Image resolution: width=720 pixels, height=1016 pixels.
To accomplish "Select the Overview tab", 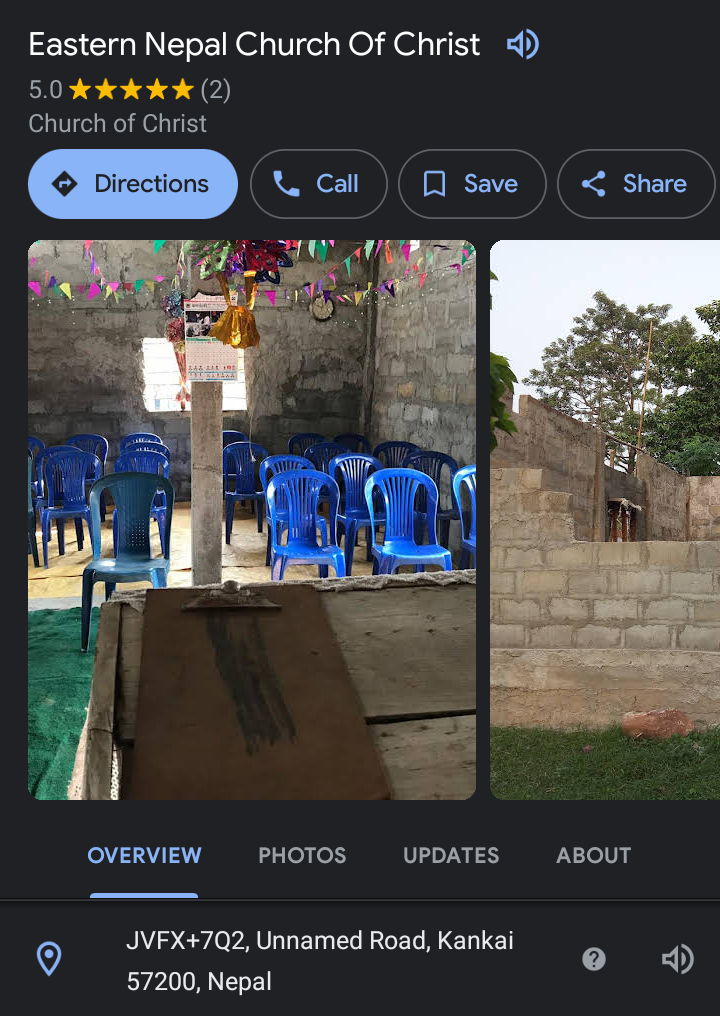I will point(144,856).
